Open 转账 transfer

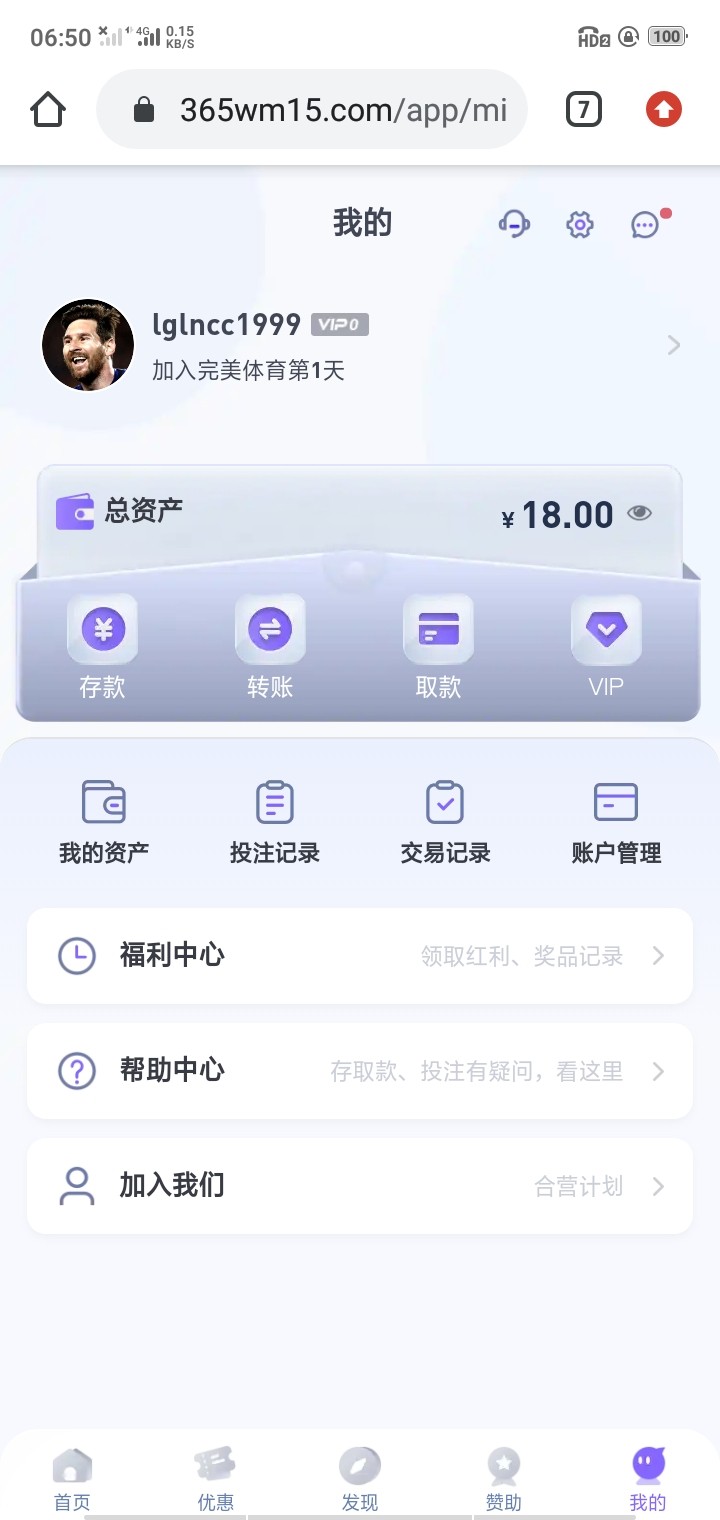270,645
